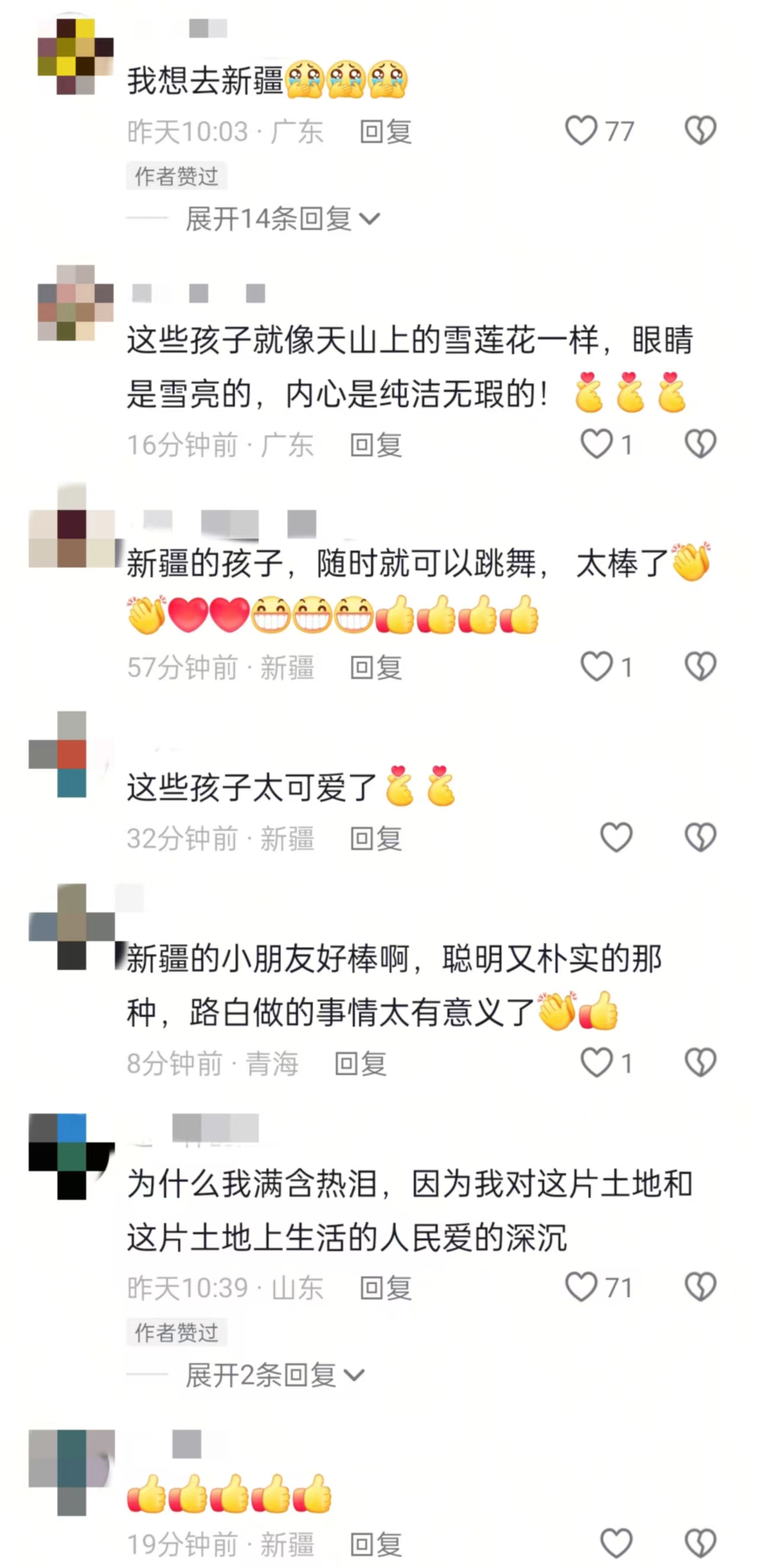The height and width of the screenshot is (1568, 757).
Task: Reply to the 19分钟前 新疆 comment
Action: tap(376, 1545)
